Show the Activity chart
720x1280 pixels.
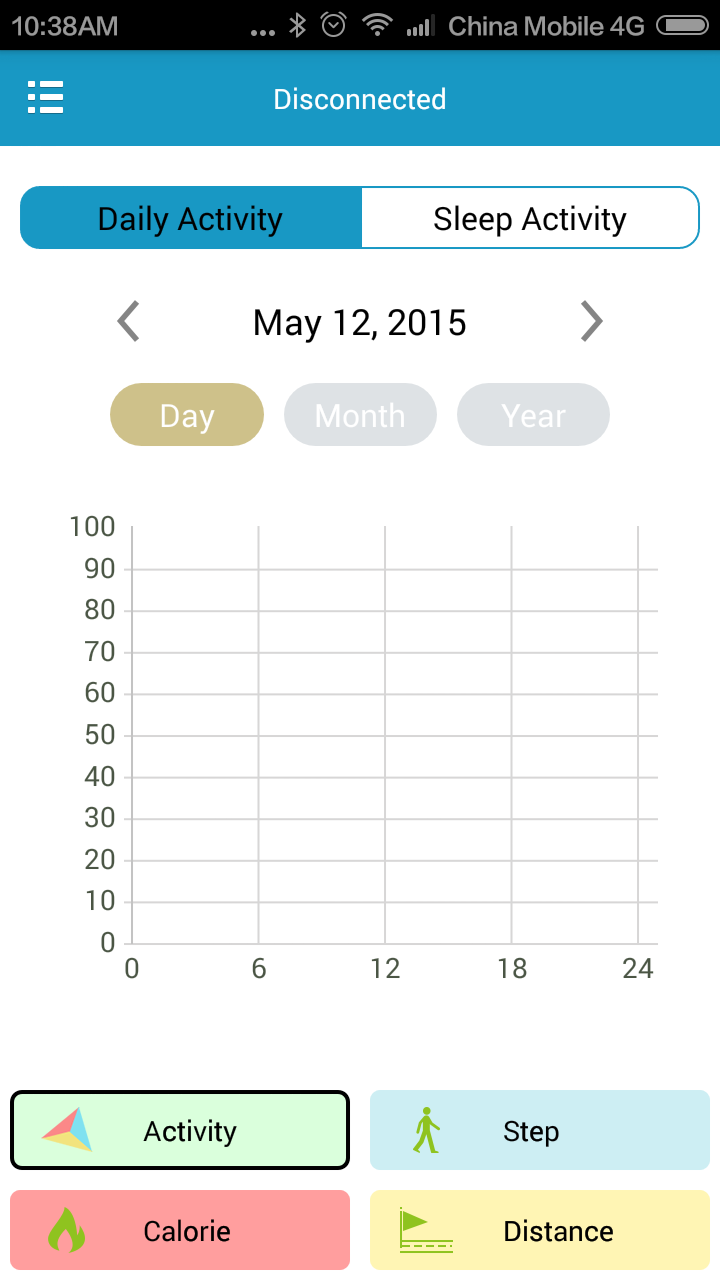click(x=180, y=1130)
